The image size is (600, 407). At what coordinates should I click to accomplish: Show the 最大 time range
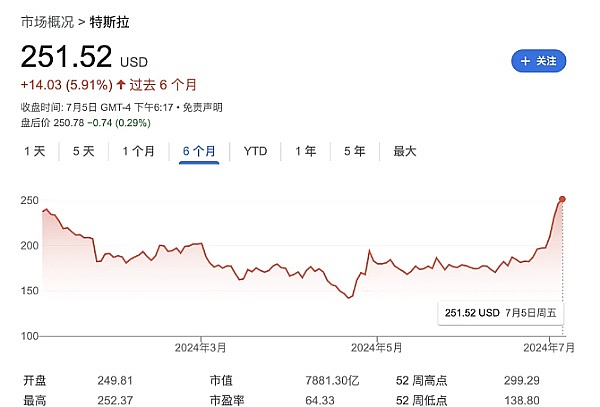tap(404, 151)
